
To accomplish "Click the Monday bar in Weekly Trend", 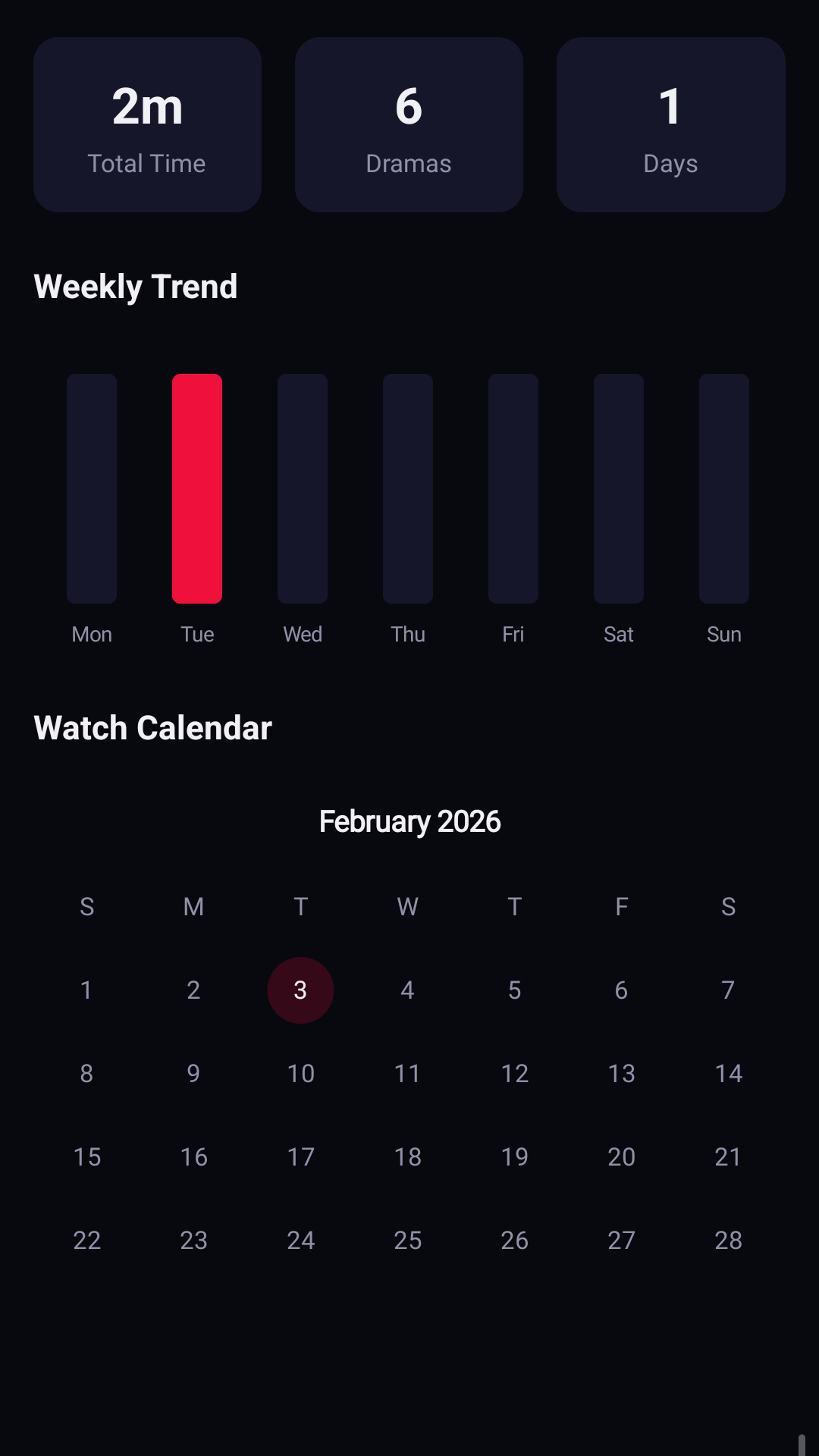I will pyautogui.click(x=91, y=489).
